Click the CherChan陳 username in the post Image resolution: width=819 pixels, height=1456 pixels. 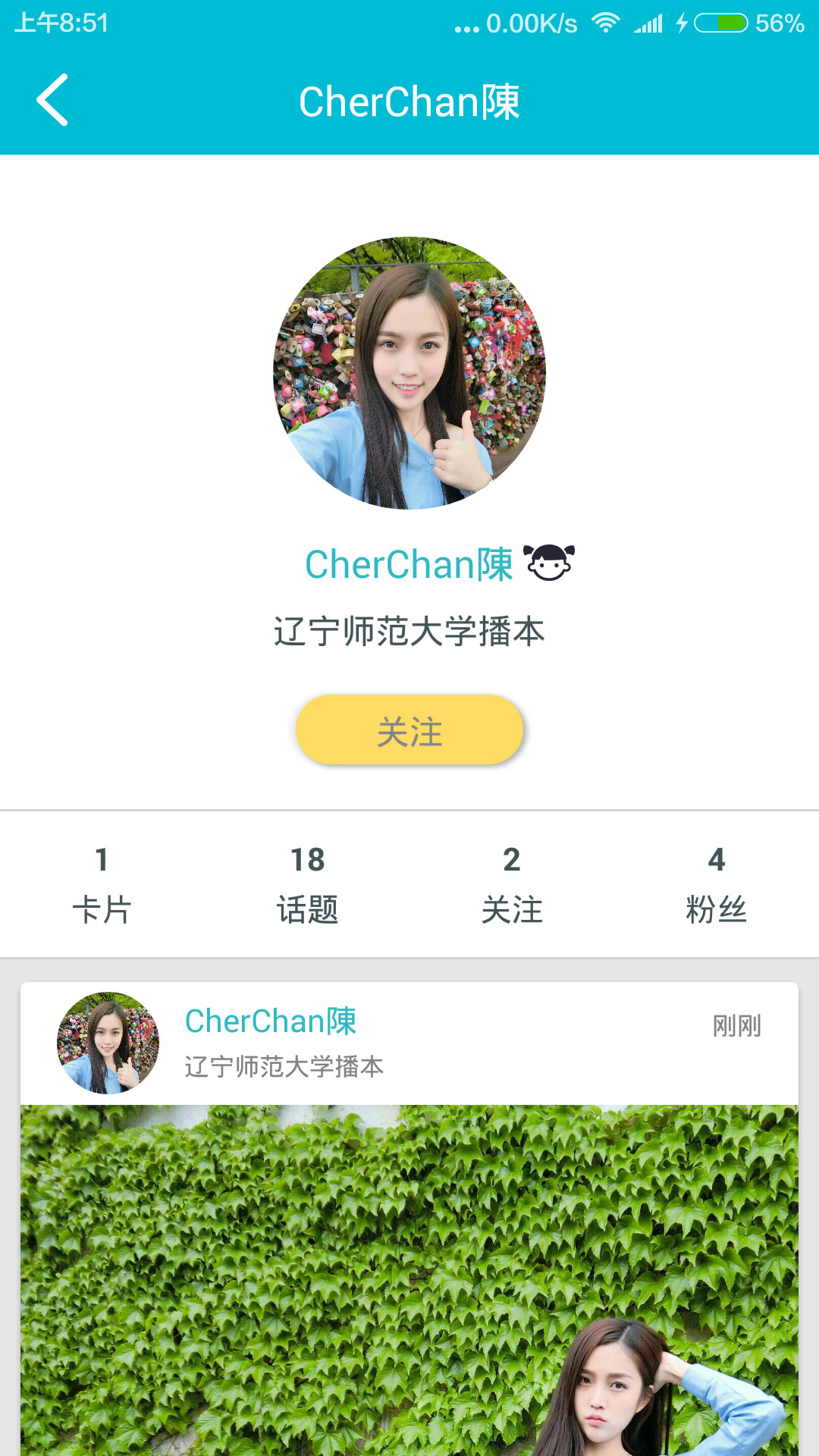(x=271, y=1022)
